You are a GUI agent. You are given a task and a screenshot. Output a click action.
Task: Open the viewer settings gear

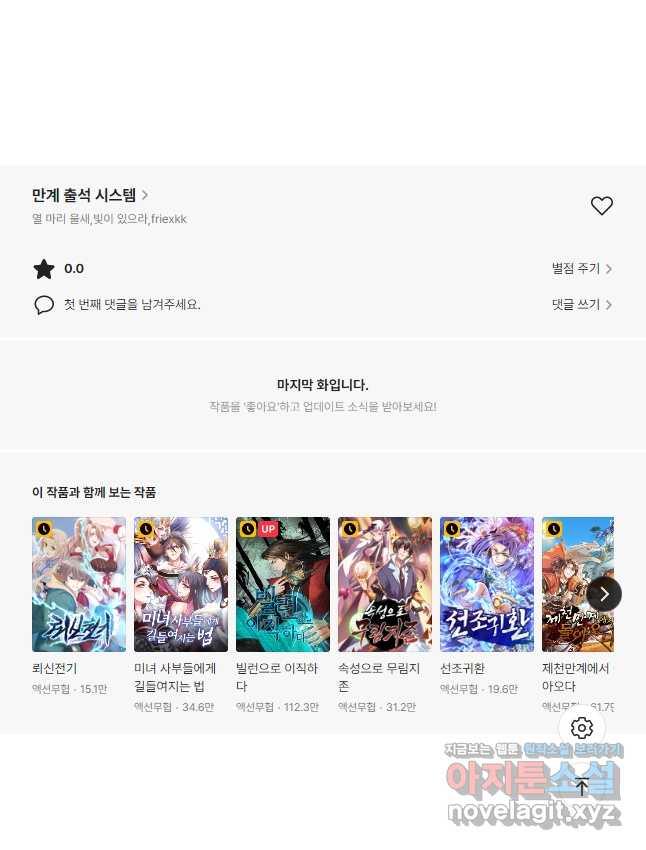click(582, 728)
